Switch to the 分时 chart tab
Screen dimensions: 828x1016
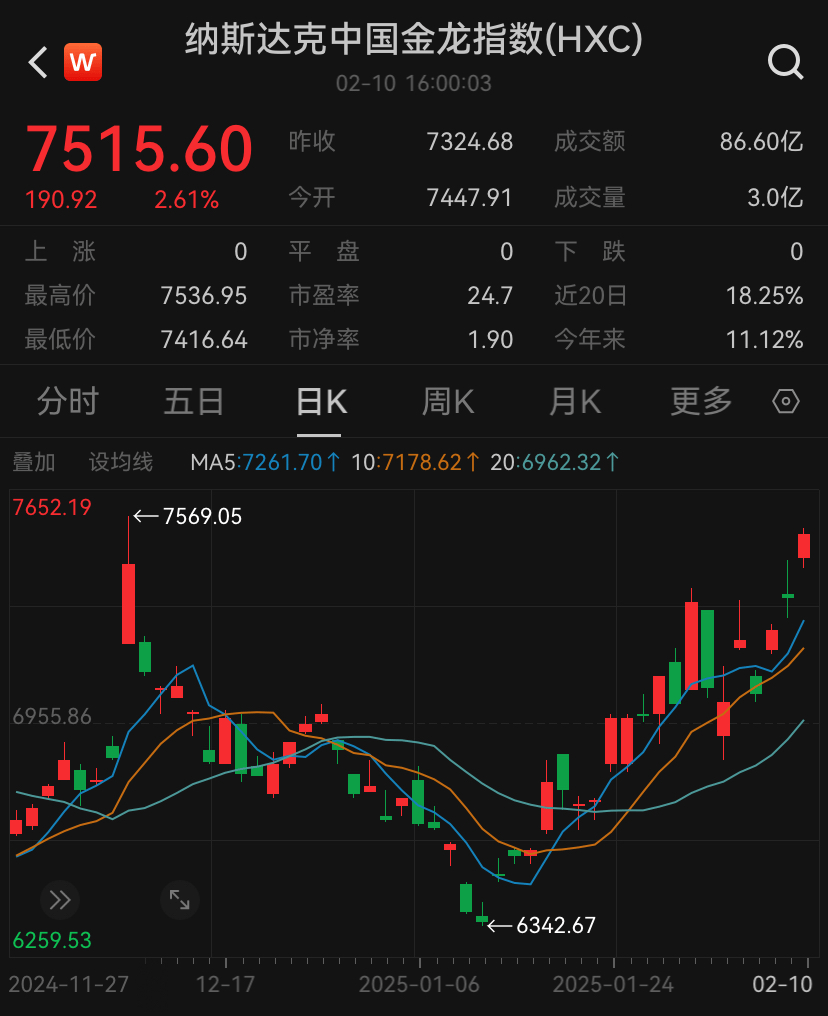click(68, 402)
